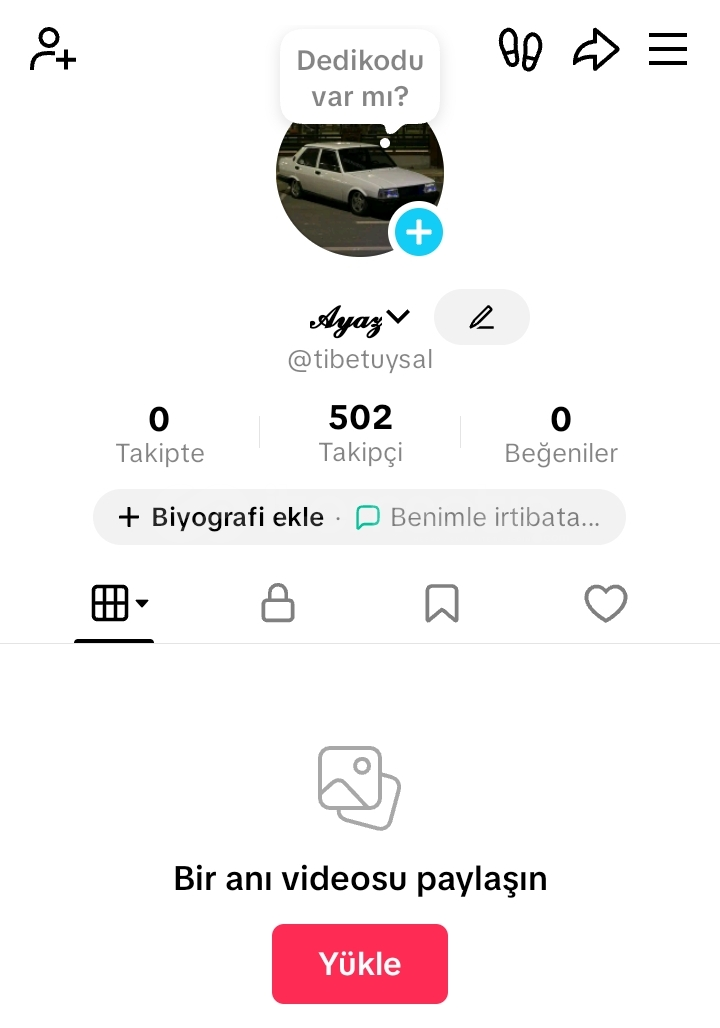Switch to the private videos lock tab

[277, 603]
